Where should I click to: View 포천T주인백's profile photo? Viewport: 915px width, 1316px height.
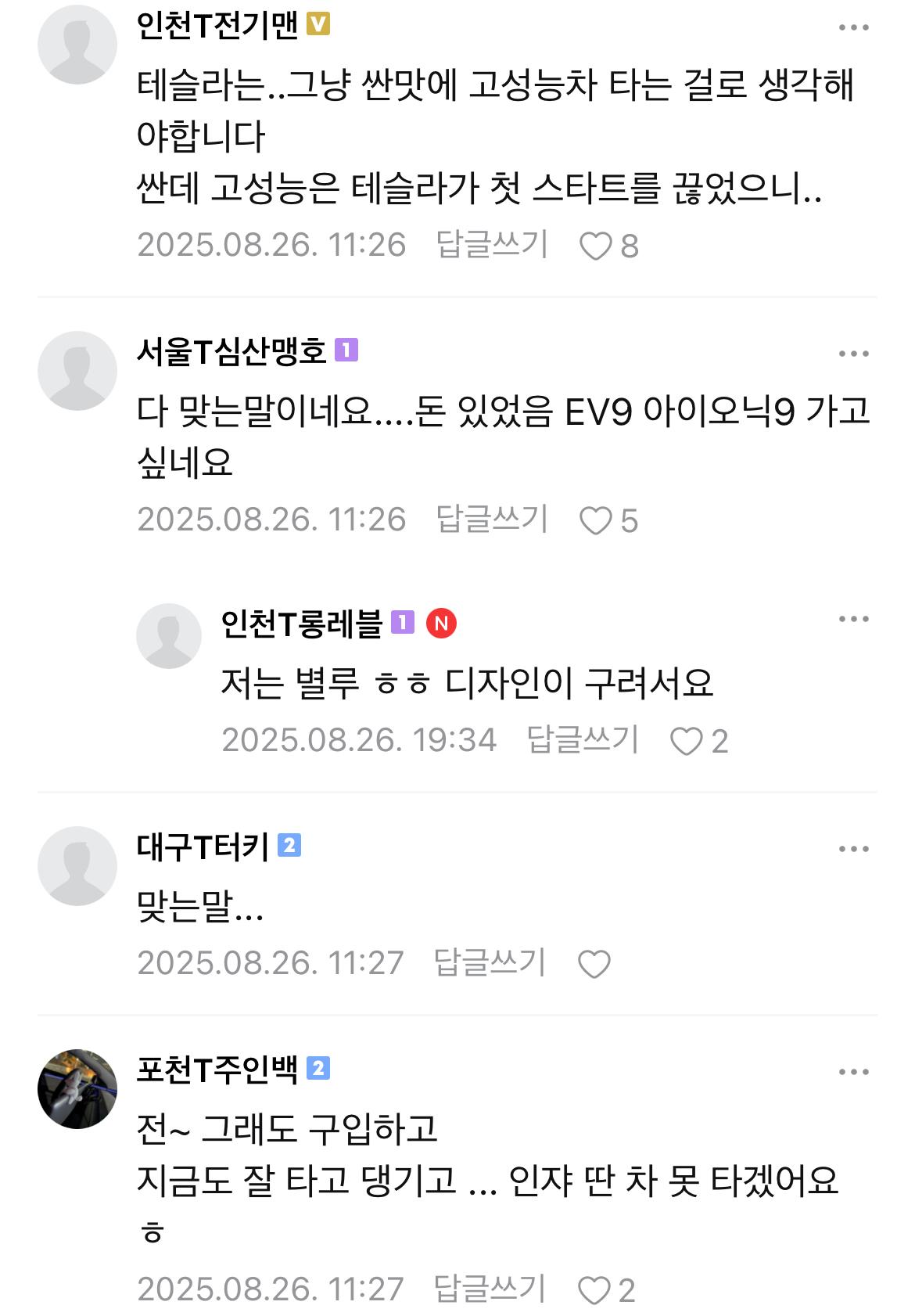[77, 1088]
